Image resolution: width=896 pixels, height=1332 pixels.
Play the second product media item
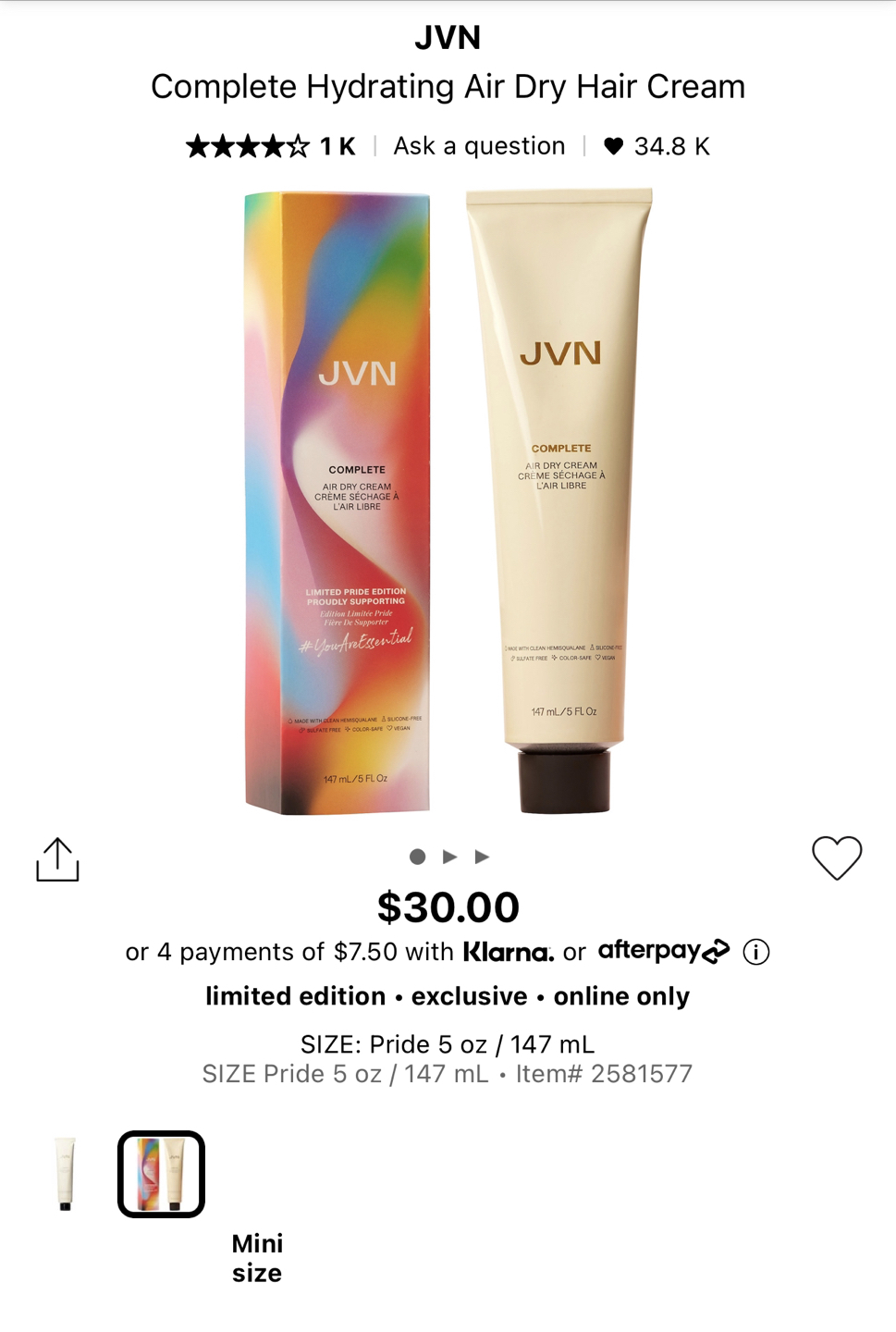click(449, 857)
